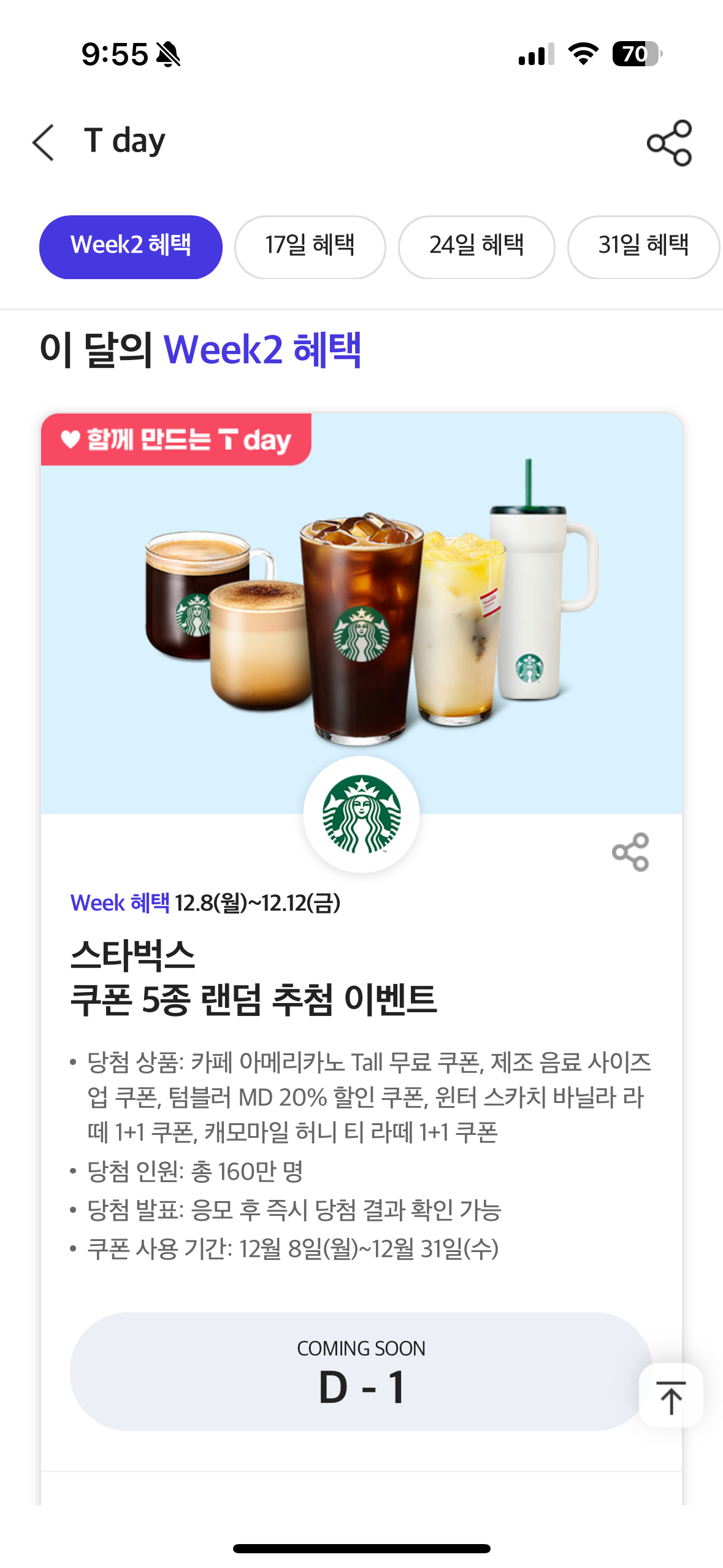
Task: Go back from the T day page
Action: pyautogui.click(x=44, y=142)
